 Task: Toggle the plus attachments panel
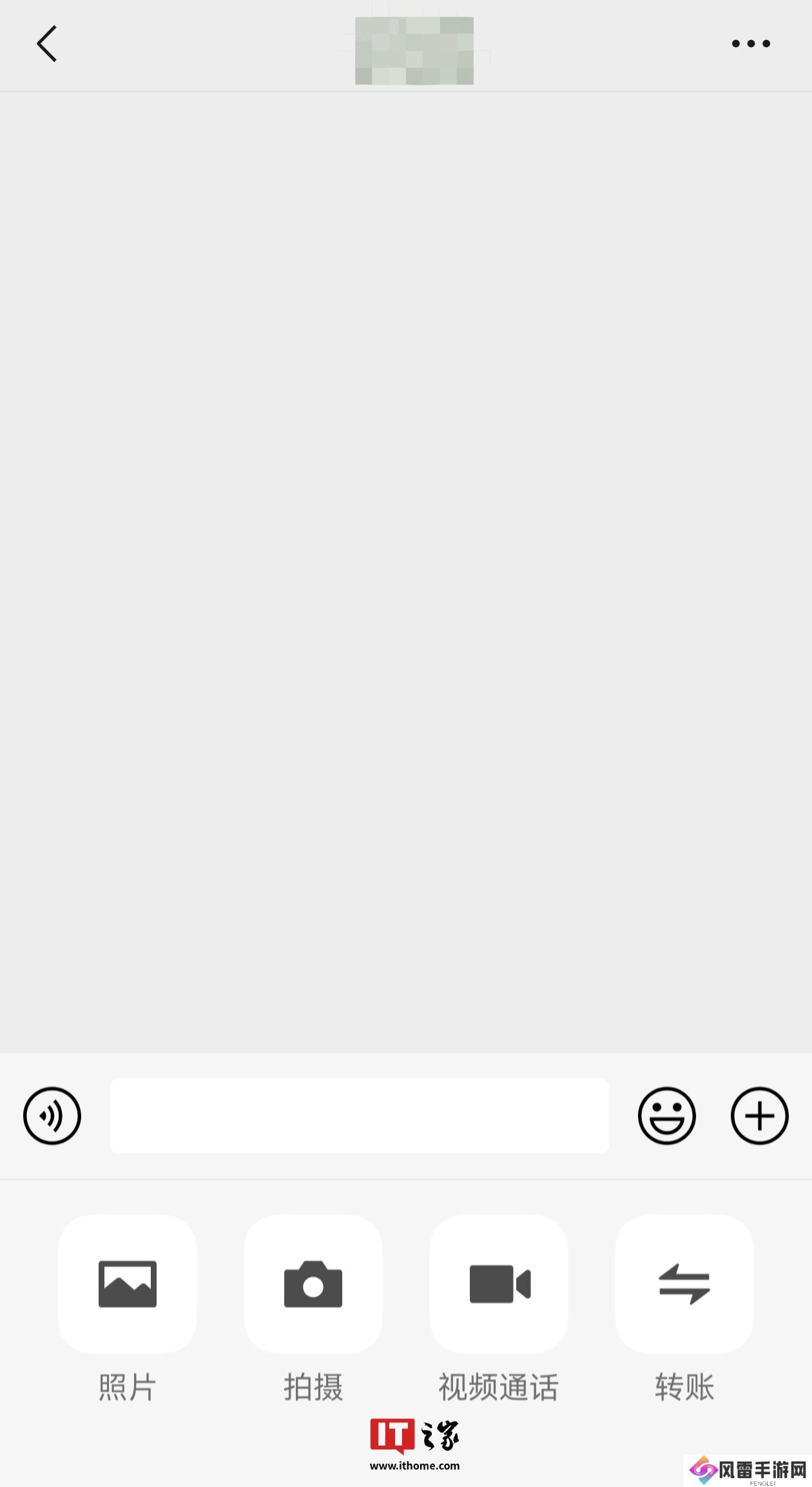point(759,1116)
